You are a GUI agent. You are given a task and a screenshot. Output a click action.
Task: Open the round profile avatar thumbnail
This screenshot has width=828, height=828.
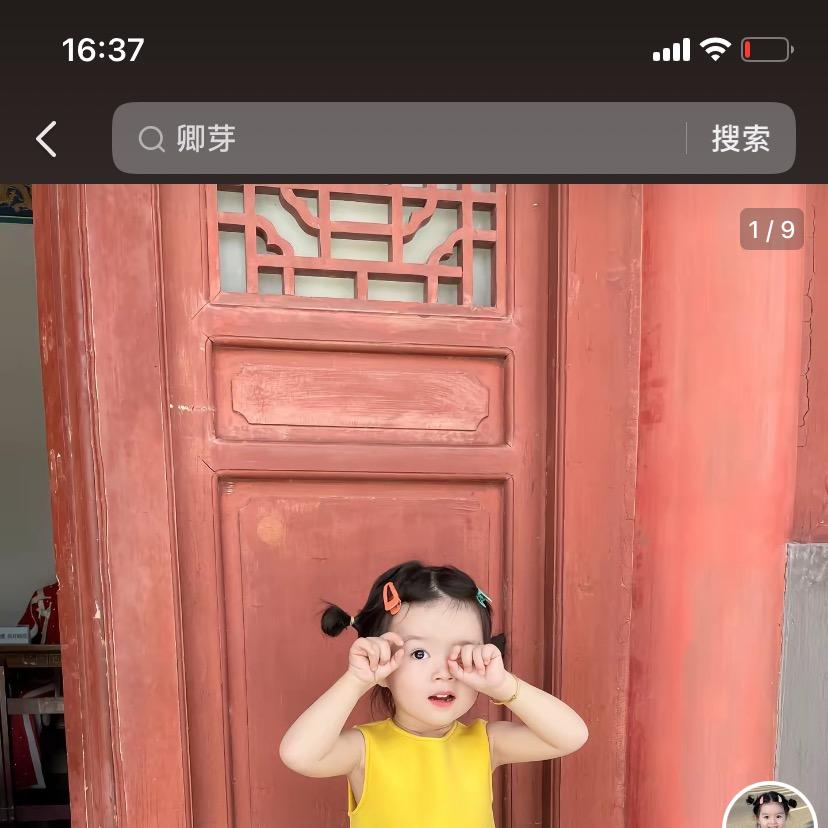(x=770, y=808)
